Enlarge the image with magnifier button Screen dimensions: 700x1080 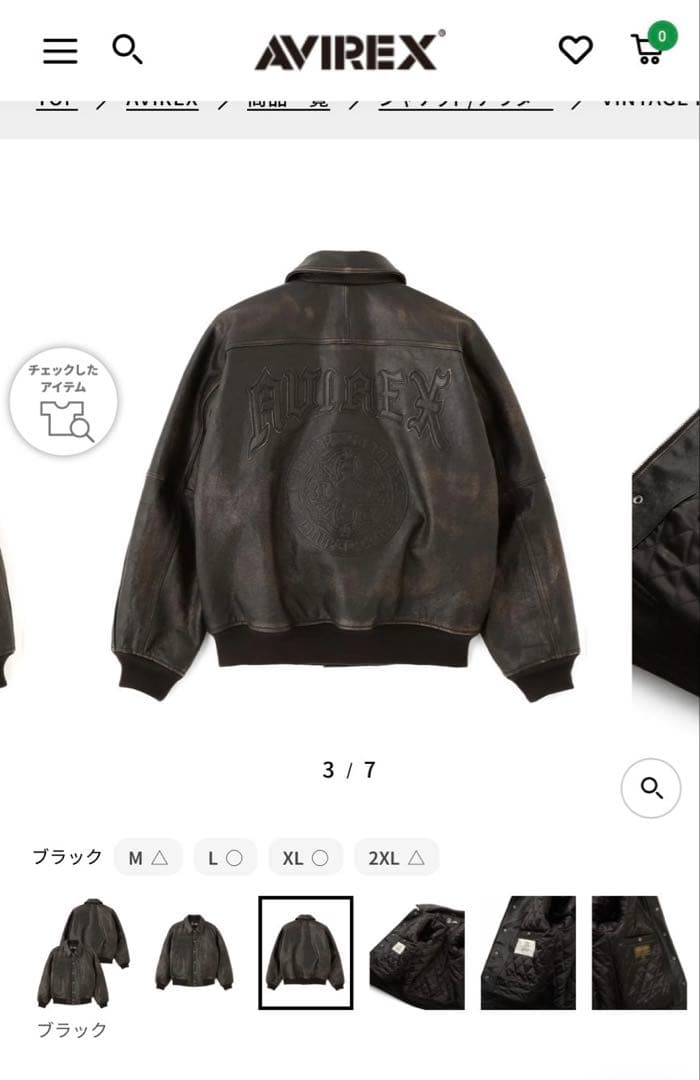[x=651, y=788]
